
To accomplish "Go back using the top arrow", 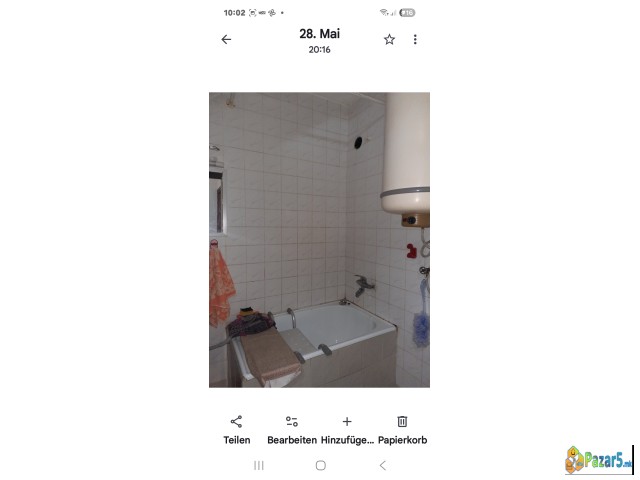I will tap(226, 40).
